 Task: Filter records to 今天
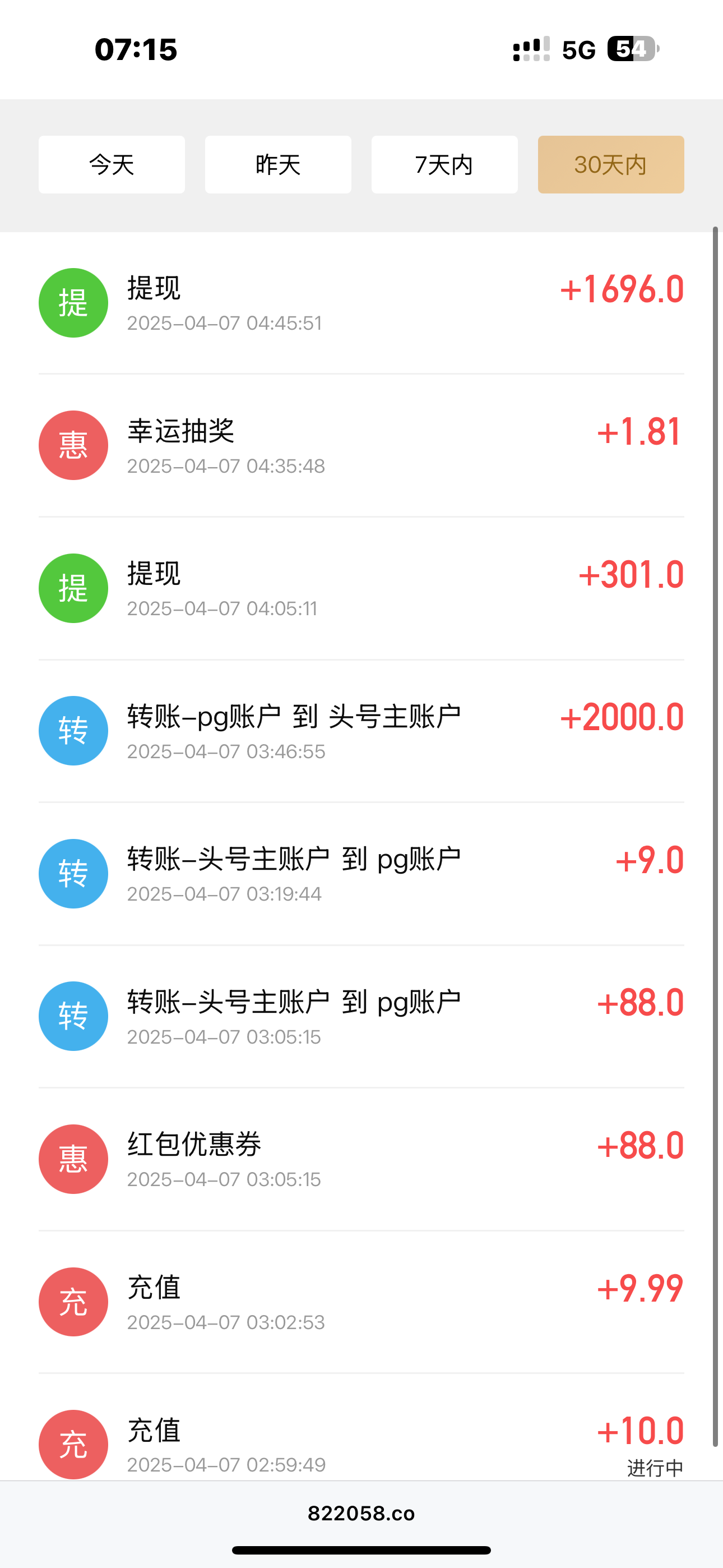[112, 164]
